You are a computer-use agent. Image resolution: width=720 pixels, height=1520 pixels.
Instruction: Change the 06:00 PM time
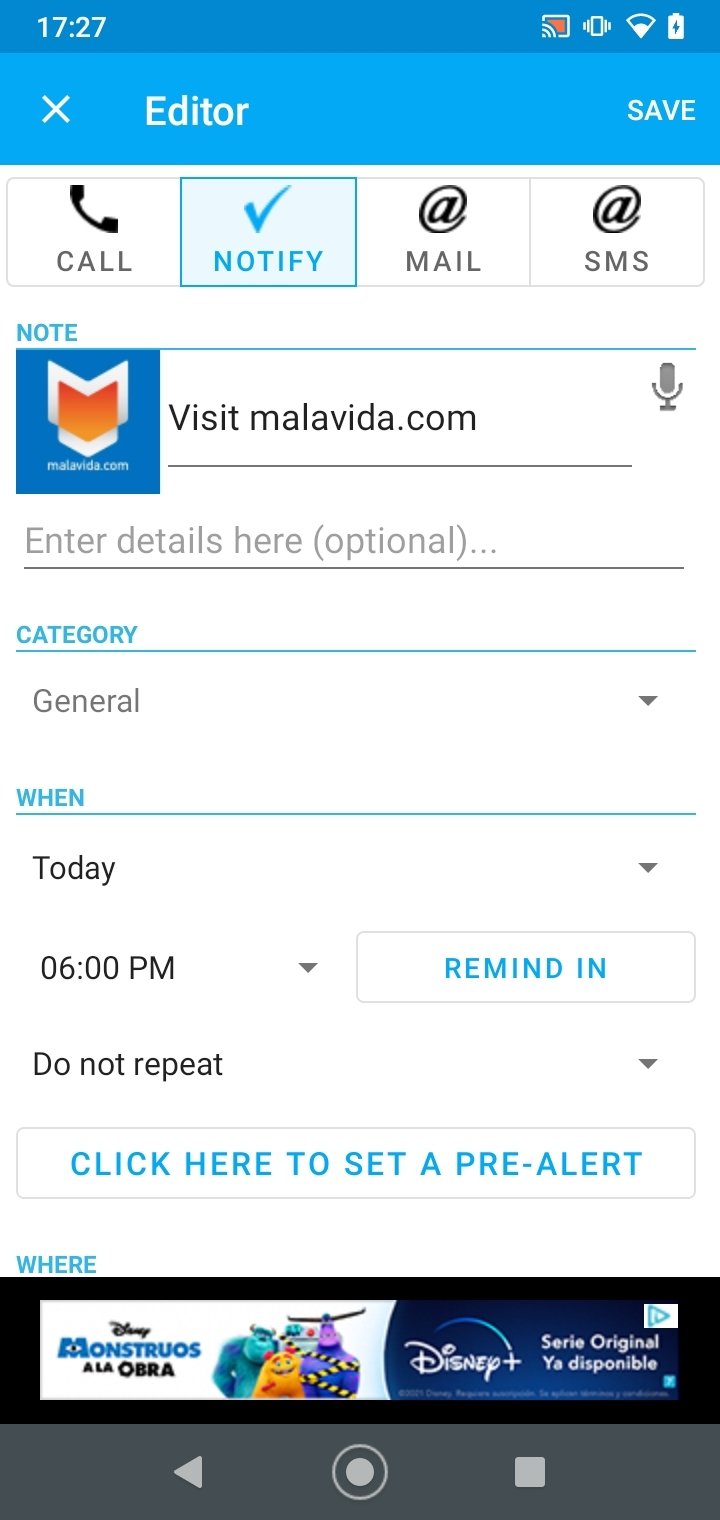pos(180,968)
